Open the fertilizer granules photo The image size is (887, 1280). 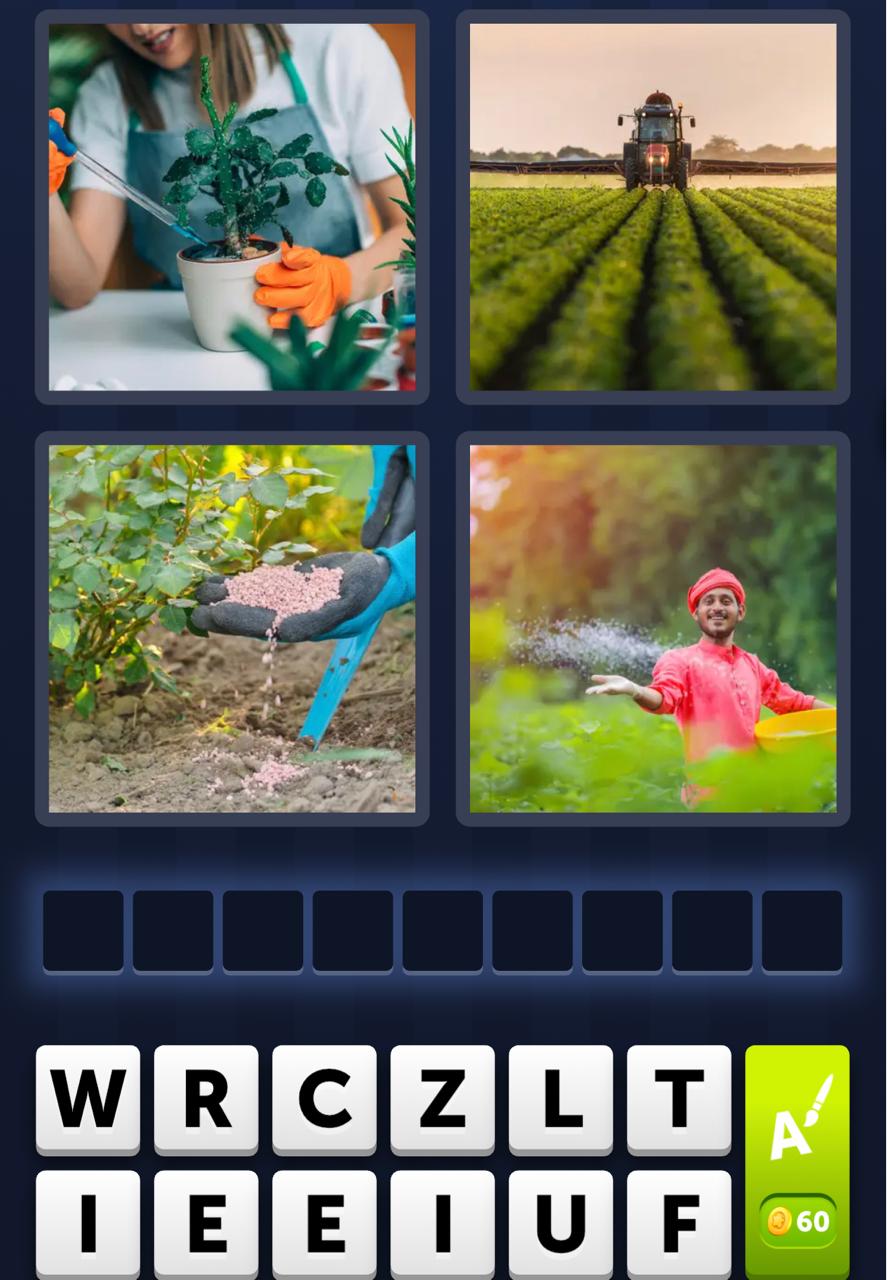[x=232, y=628]
